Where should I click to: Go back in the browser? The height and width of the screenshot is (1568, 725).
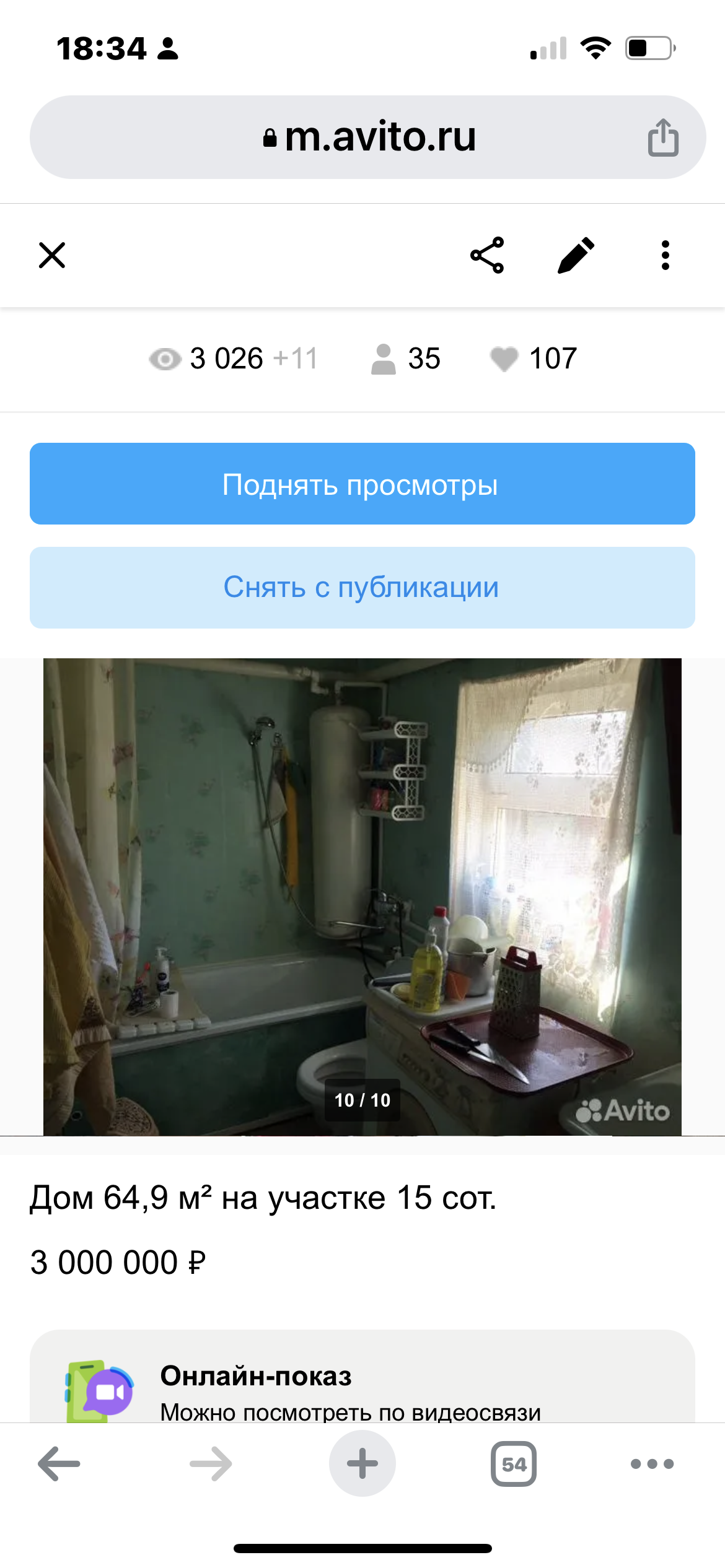pos(59,1464)
